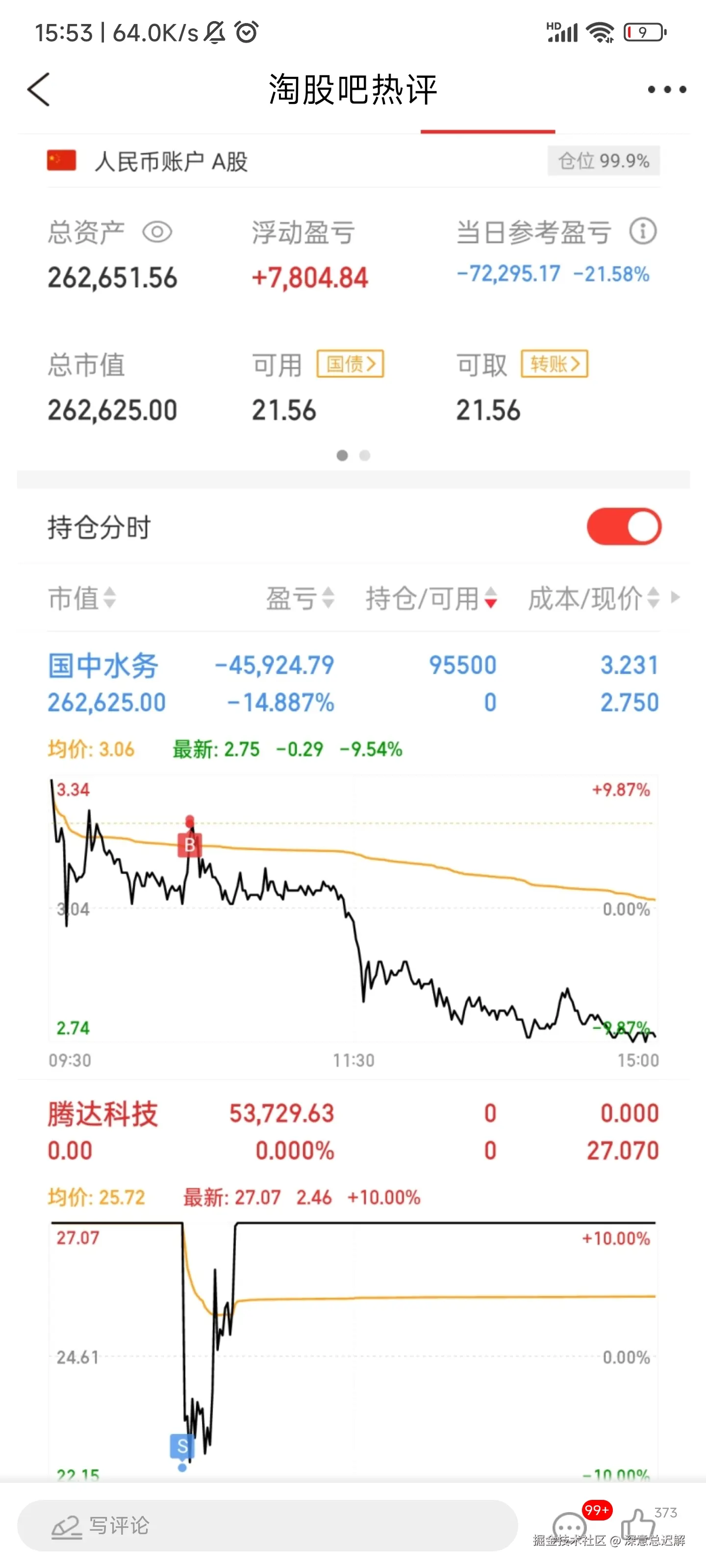The width and height of the screenshot is (706, 1568).
Task: Tap the B buy marker on 国中水务 chart
Action: coord(189,845)
